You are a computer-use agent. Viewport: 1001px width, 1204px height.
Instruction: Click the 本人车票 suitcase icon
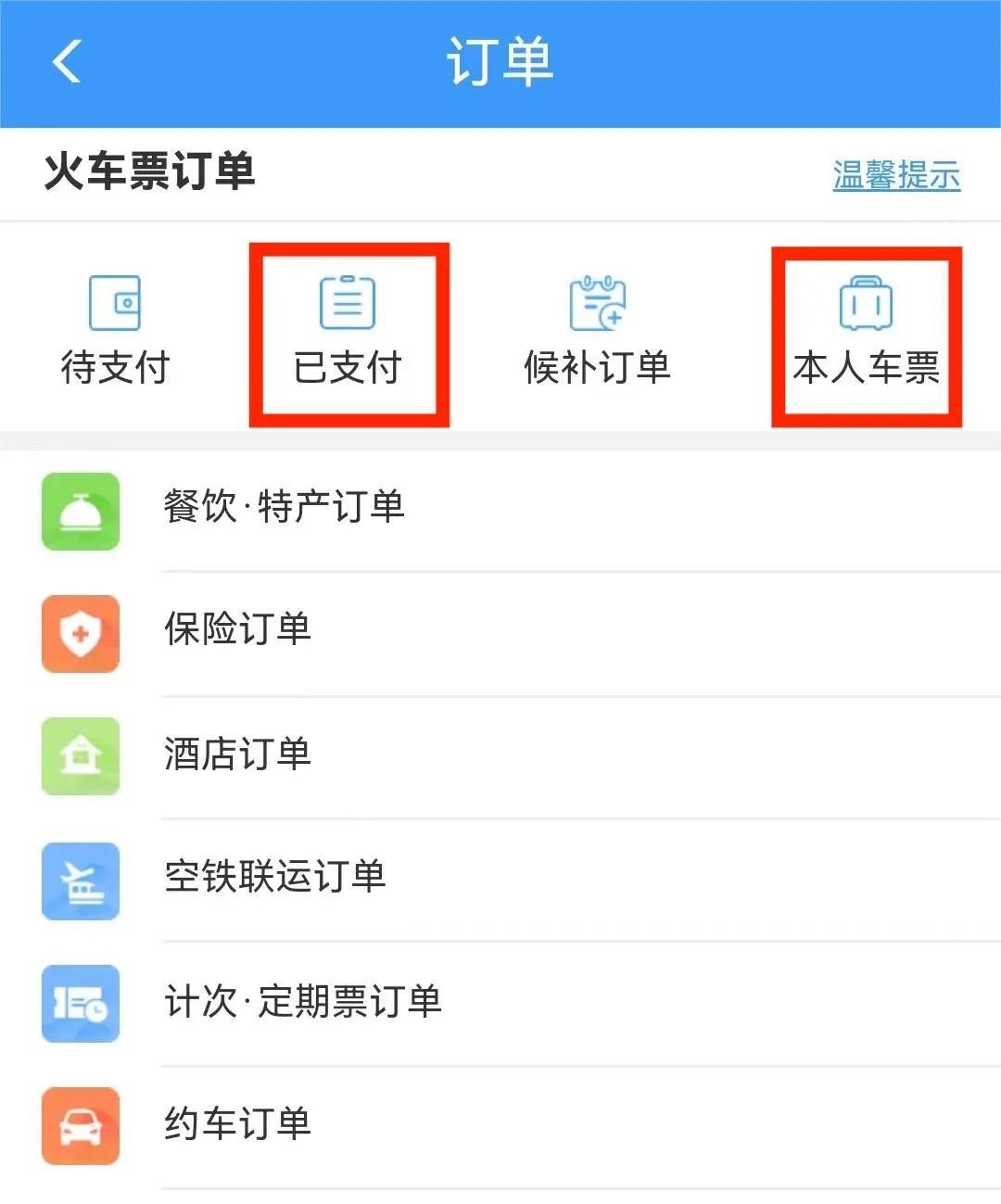pos(866,303)
